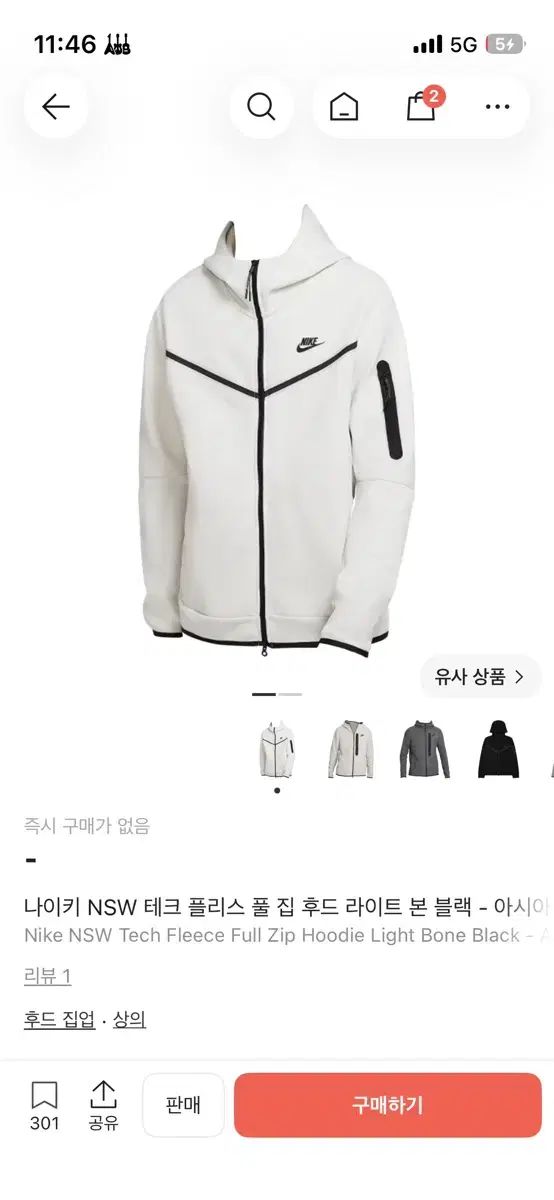Go back using the arrow button
This screenshot has height=1200, width=554.
point(56,107)
